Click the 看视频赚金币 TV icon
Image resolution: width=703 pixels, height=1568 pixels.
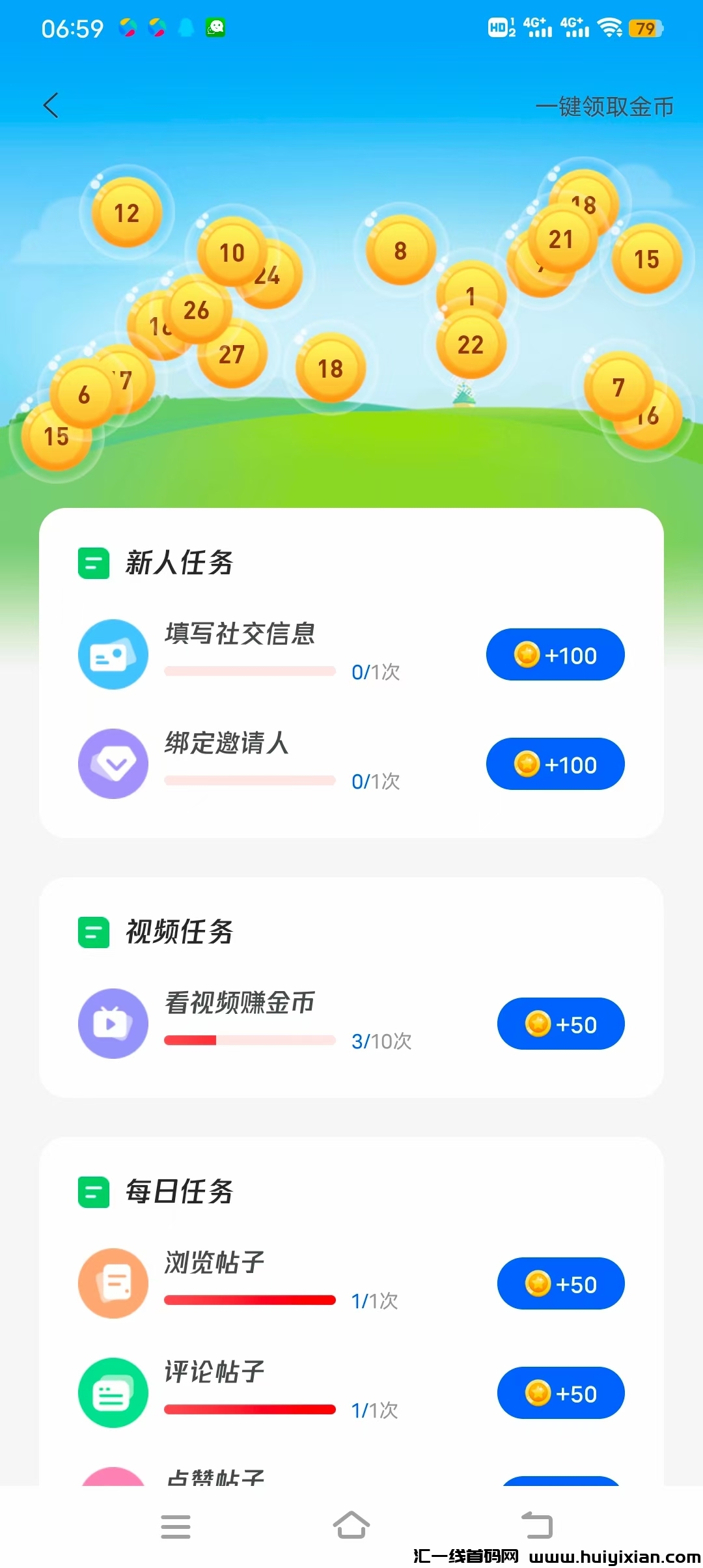coord(113,1023)
